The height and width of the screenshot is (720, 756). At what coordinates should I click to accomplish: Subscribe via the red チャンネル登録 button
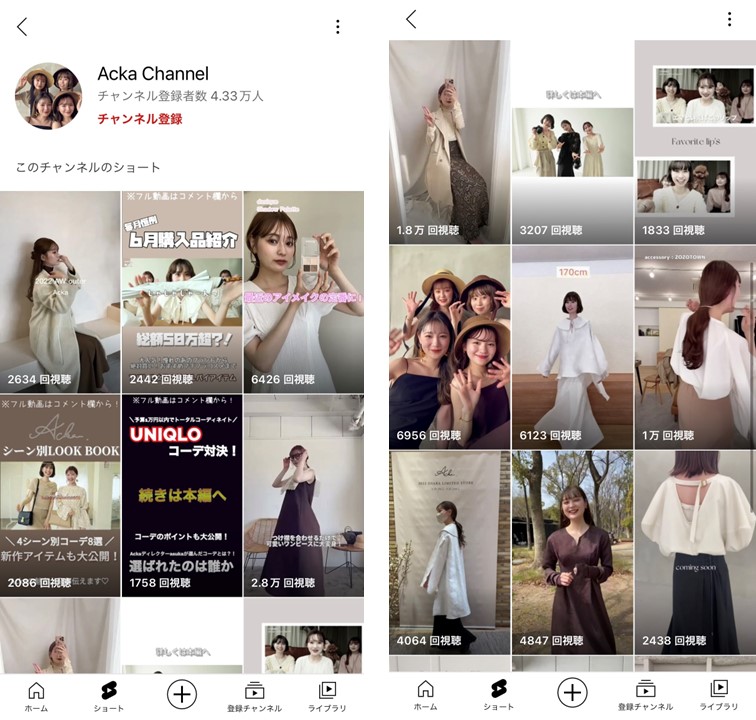click(x=140, y=119)
